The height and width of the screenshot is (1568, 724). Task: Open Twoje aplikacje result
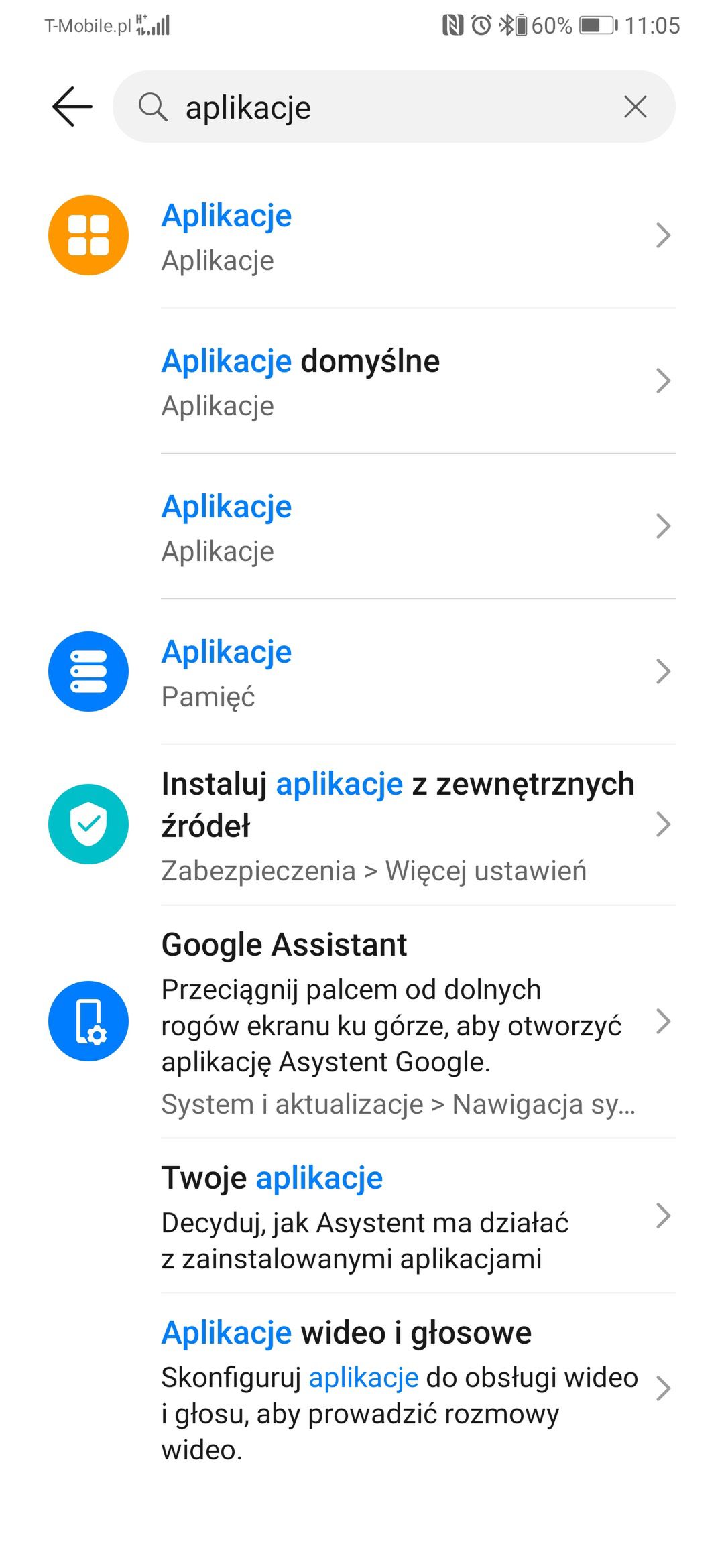point(362,1216)
